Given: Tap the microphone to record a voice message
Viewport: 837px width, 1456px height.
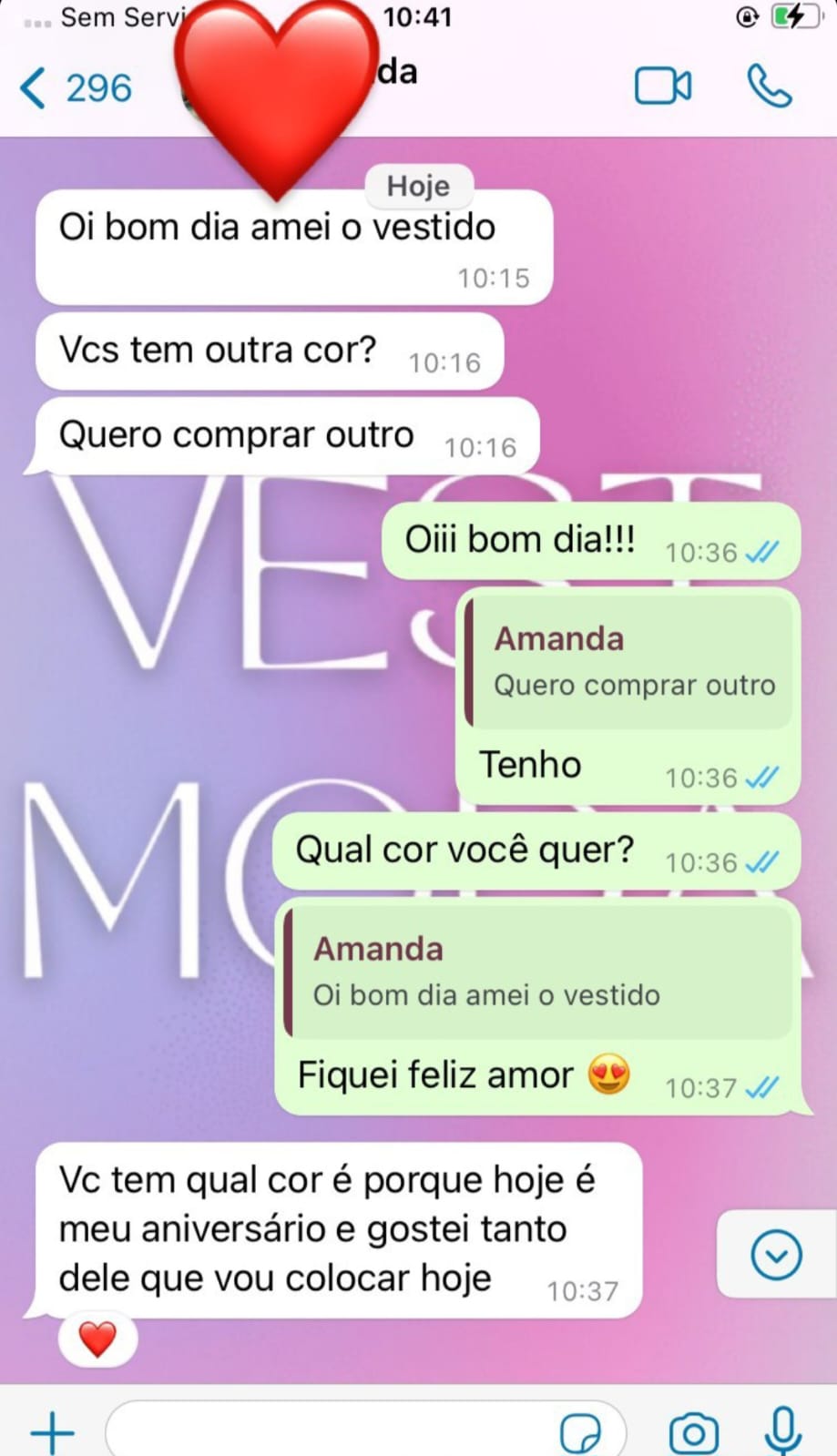Looking at the screenshot, I should coord(782,1431).
